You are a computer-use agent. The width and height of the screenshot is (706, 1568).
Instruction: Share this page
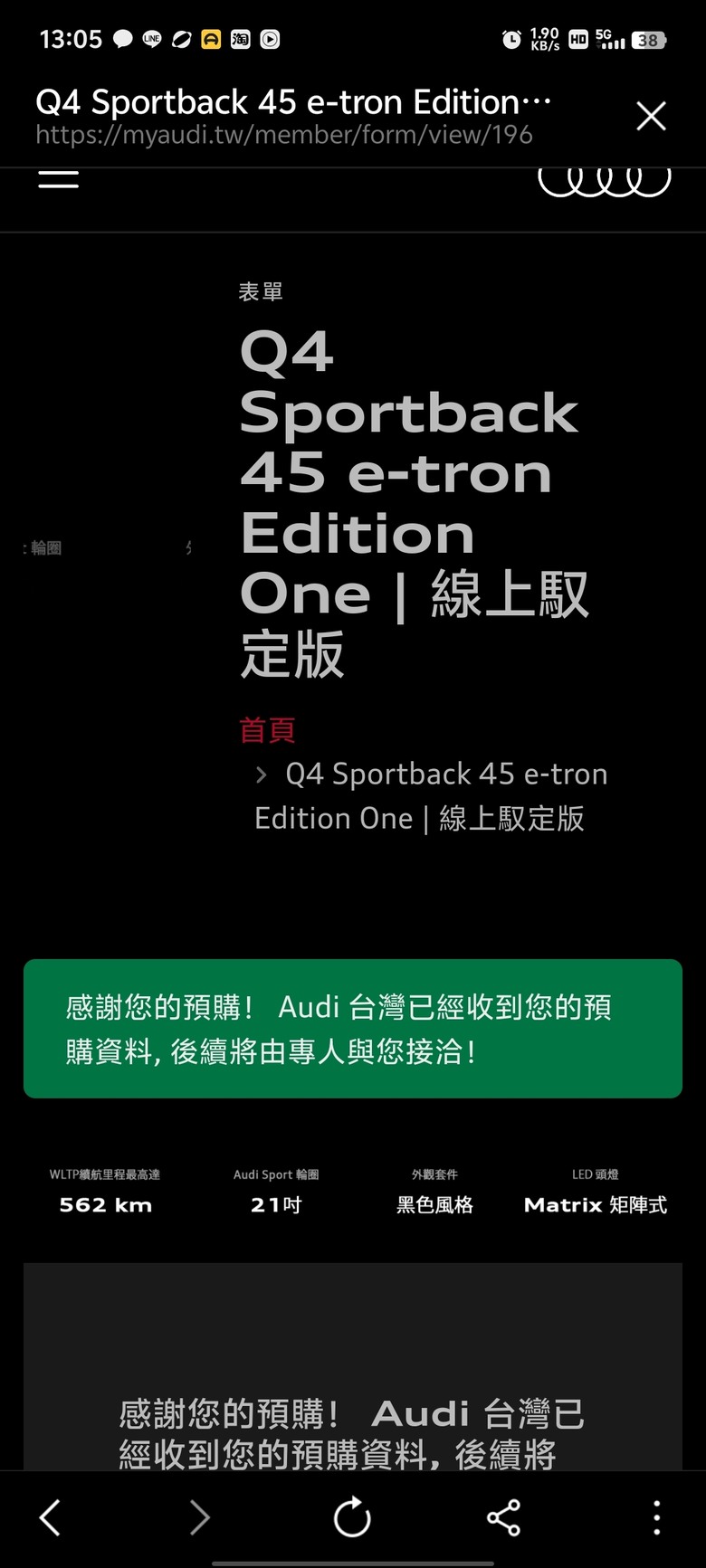[503, 1517]
